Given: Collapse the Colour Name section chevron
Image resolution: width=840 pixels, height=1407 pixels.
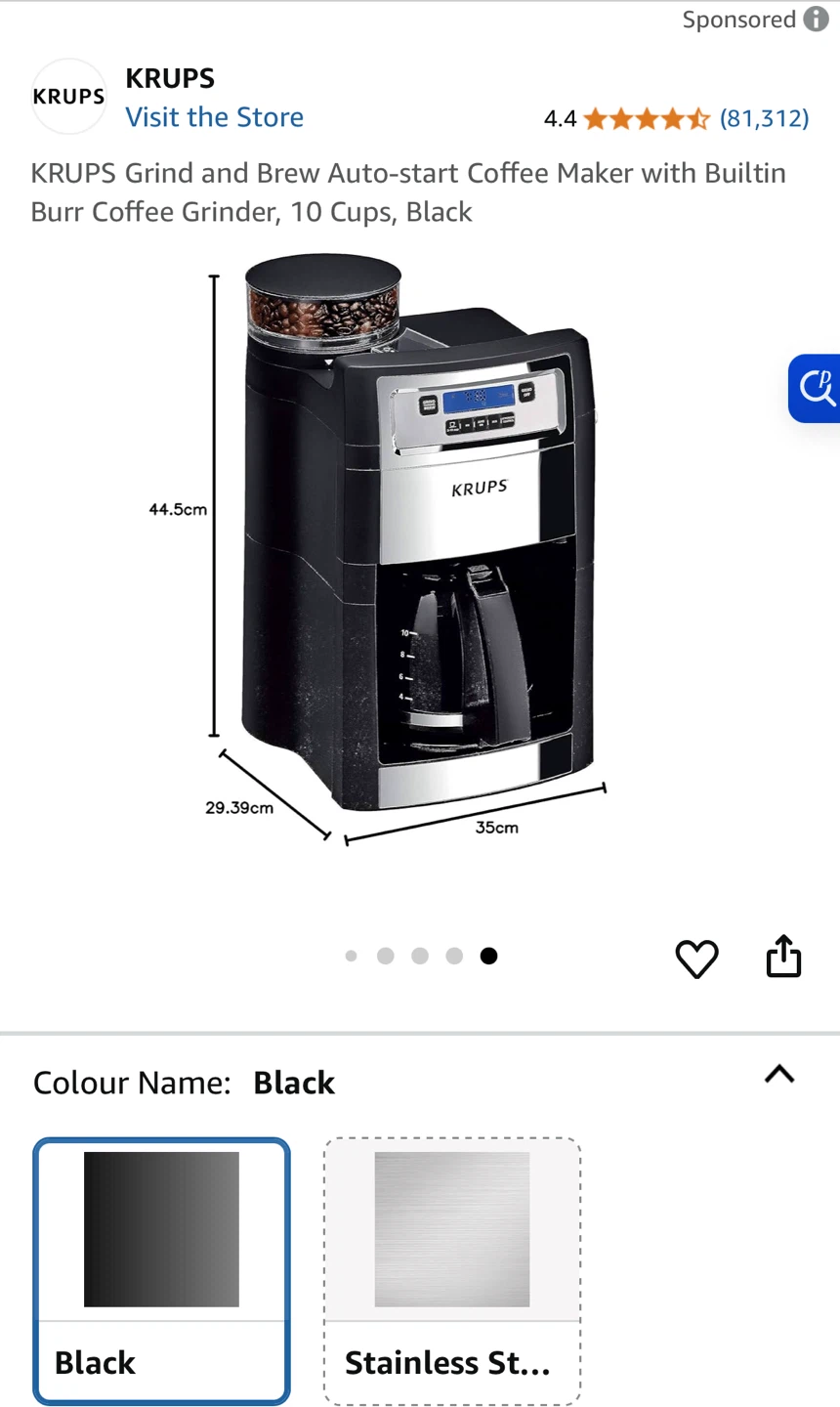Looking at the screenshot, I should pos(778,1075).
